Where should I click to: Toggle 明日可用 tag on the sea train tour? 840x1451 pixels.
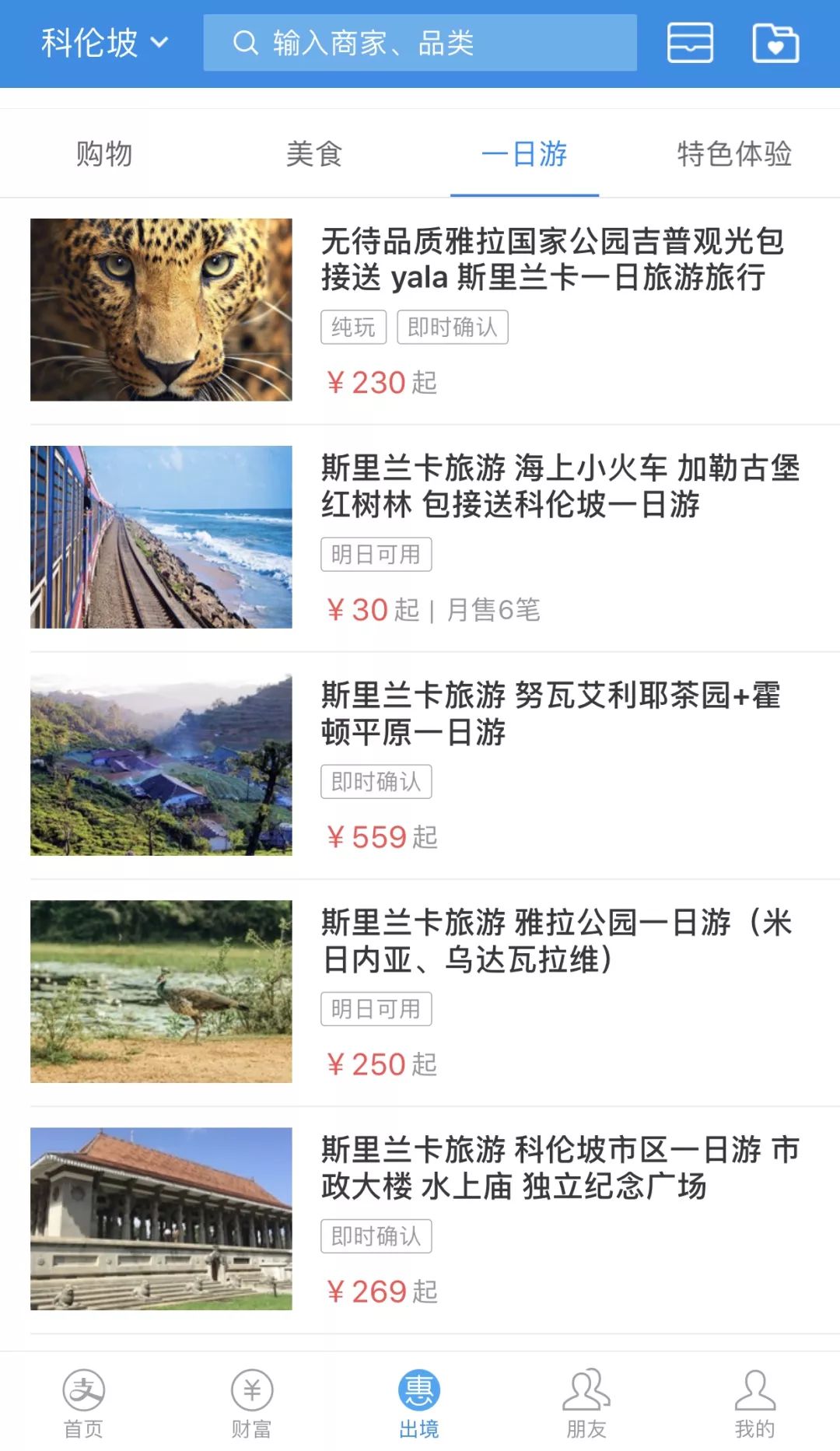tap(376, 555)
